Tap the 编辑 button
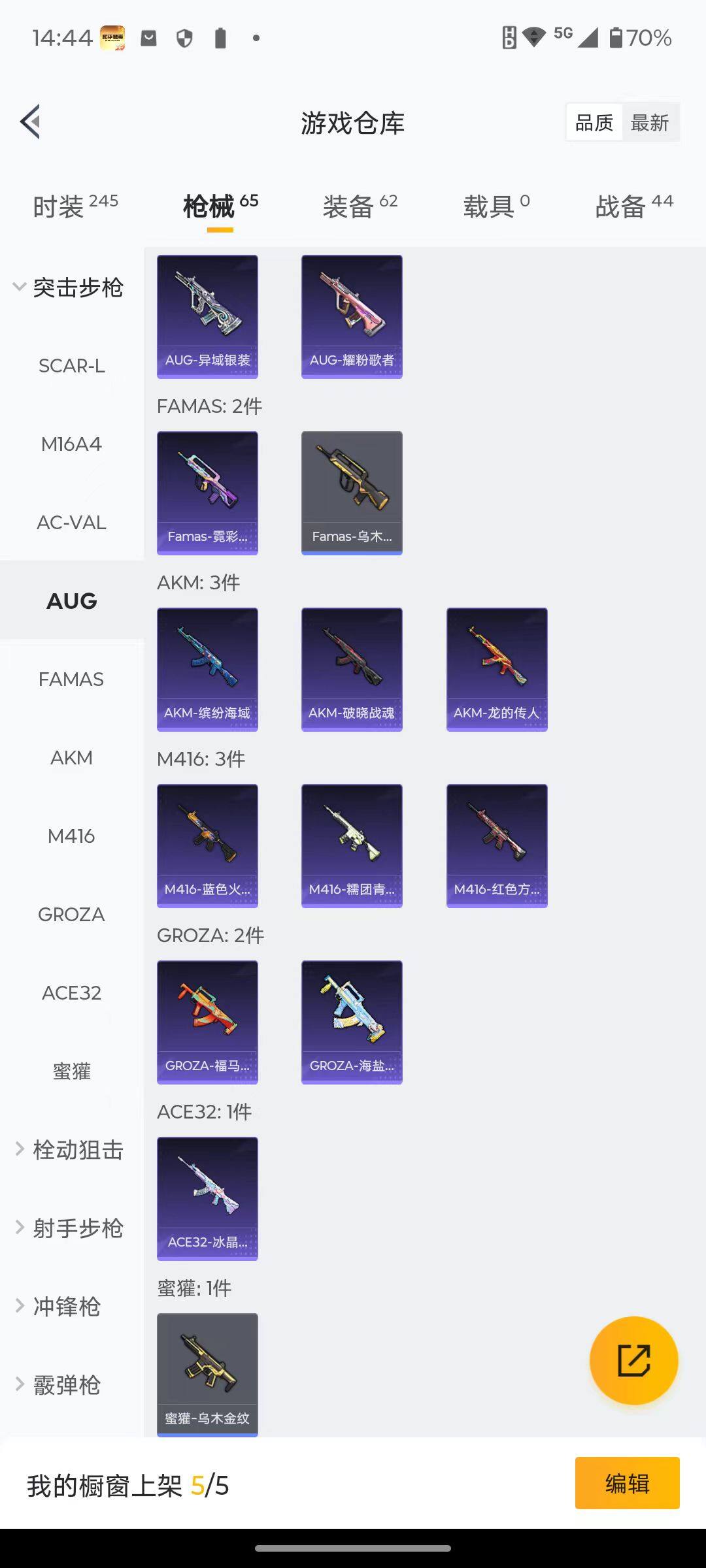Viewport: 706px width, 1568px height. point(627,1484)
